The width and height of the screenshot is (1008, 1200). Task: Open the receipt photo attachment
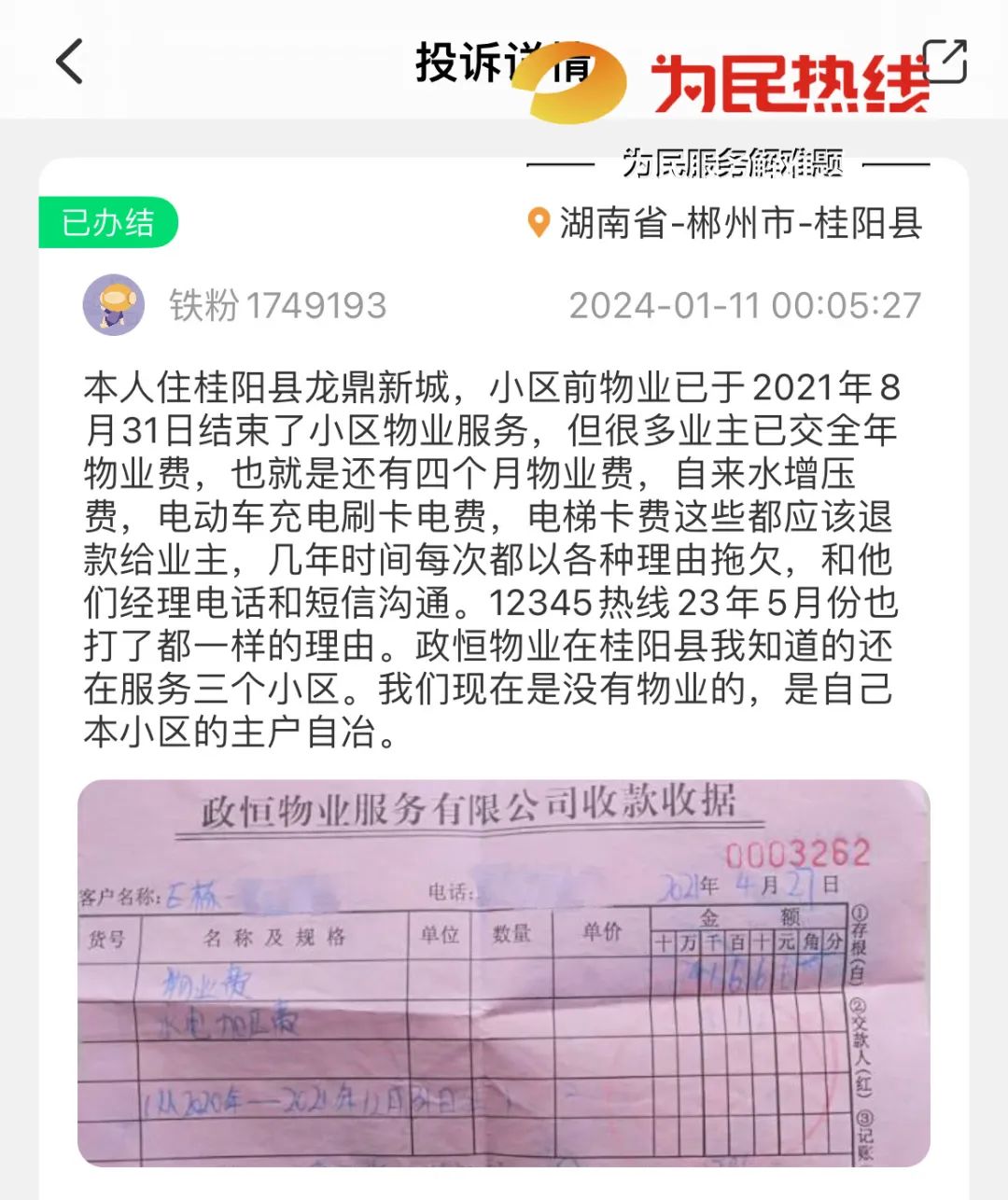[x=504, y=972]
